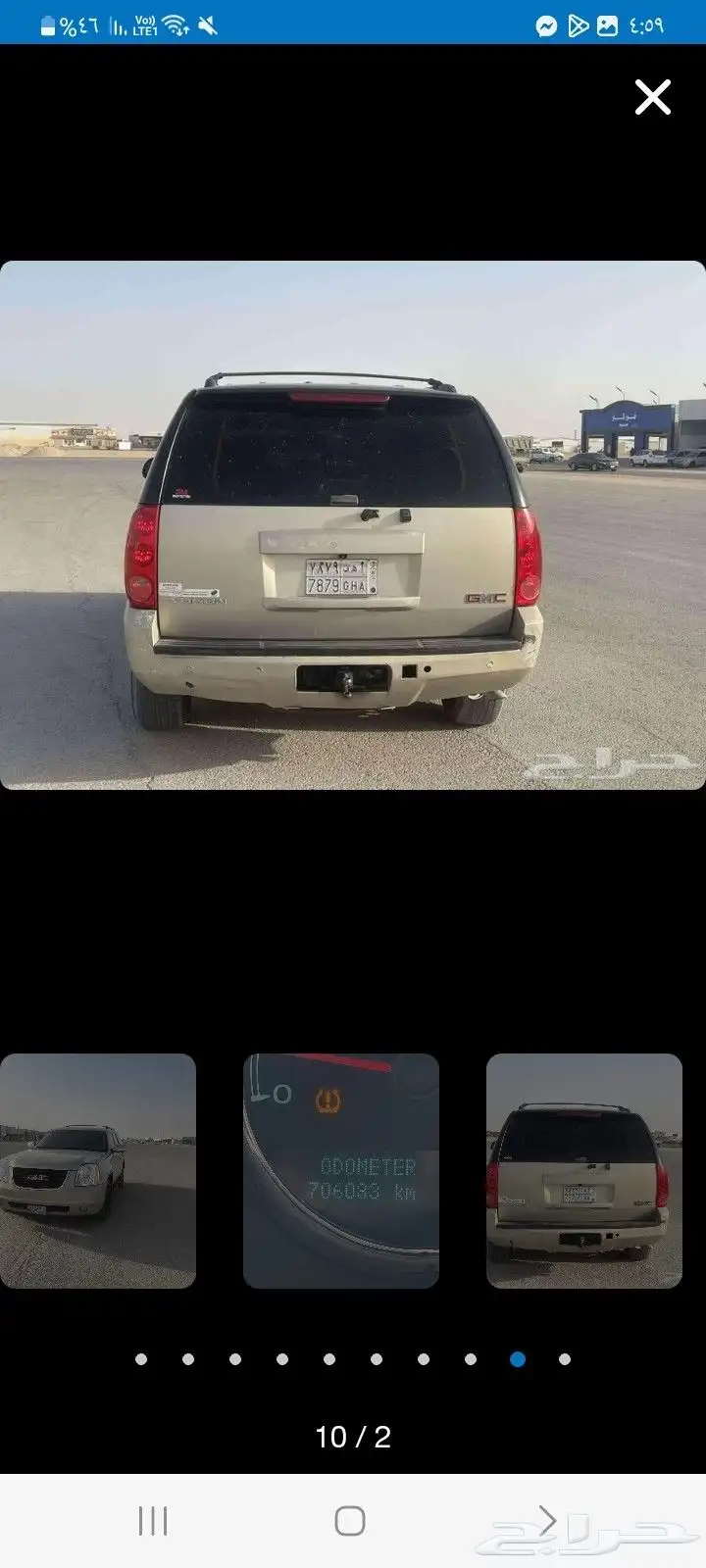Open the odometer photo thumbnail
Image resolution: width=706 pixels, height=1568 pixels.
(x=341, y=1170)
